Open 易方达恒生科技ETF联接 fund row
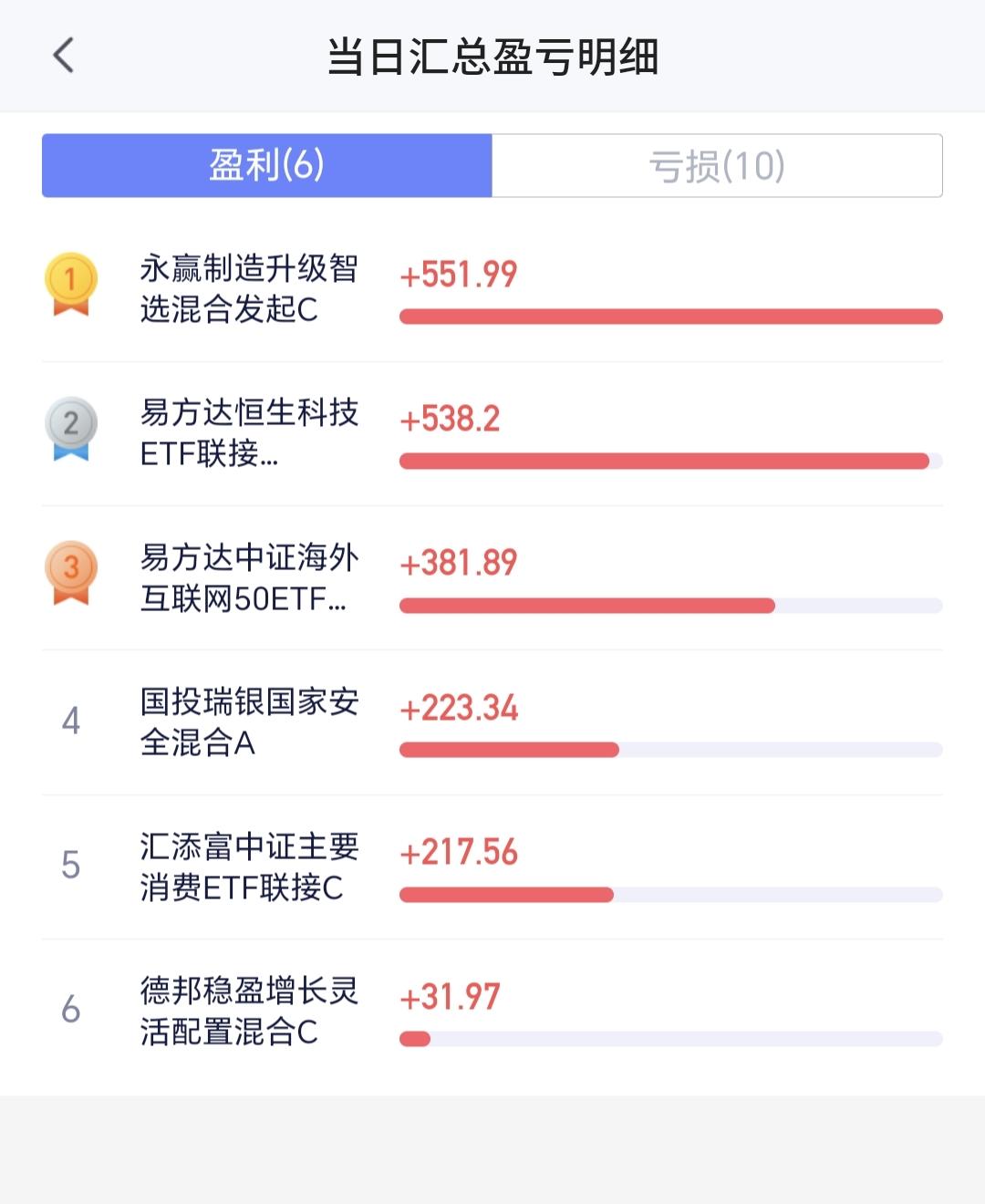 (493, 434)
